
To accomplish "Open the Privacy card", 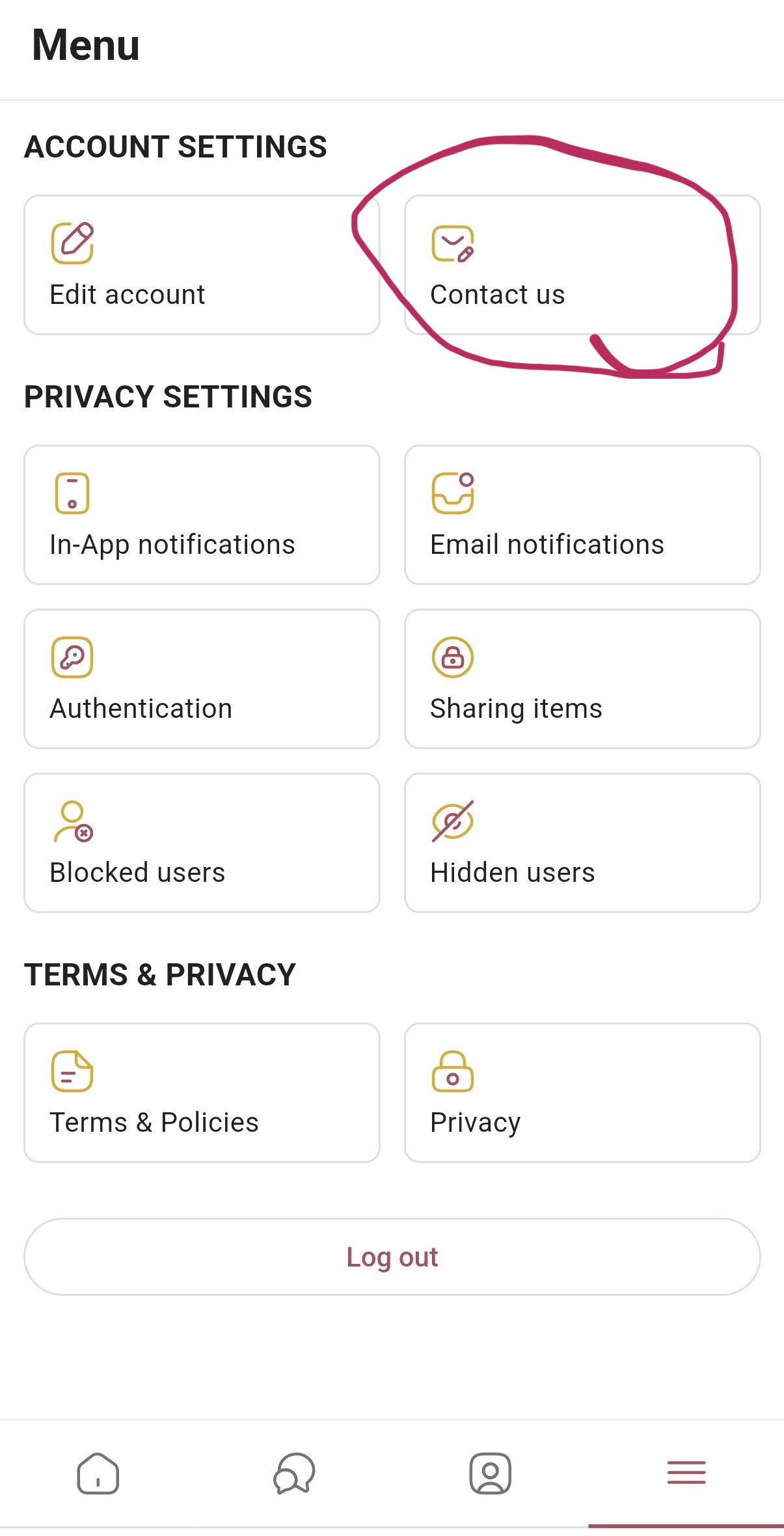I will pyautogui.click(x=582, y=1093).
